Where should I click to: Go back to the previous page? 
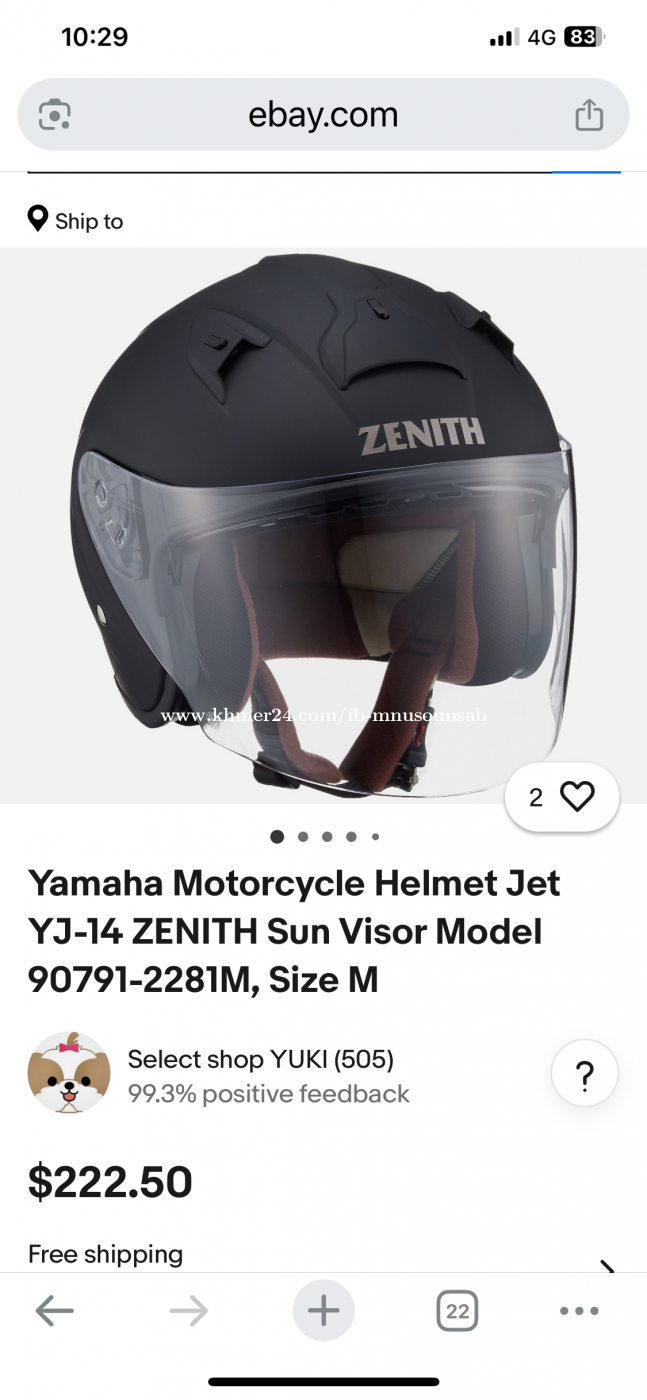[54, 1311]
